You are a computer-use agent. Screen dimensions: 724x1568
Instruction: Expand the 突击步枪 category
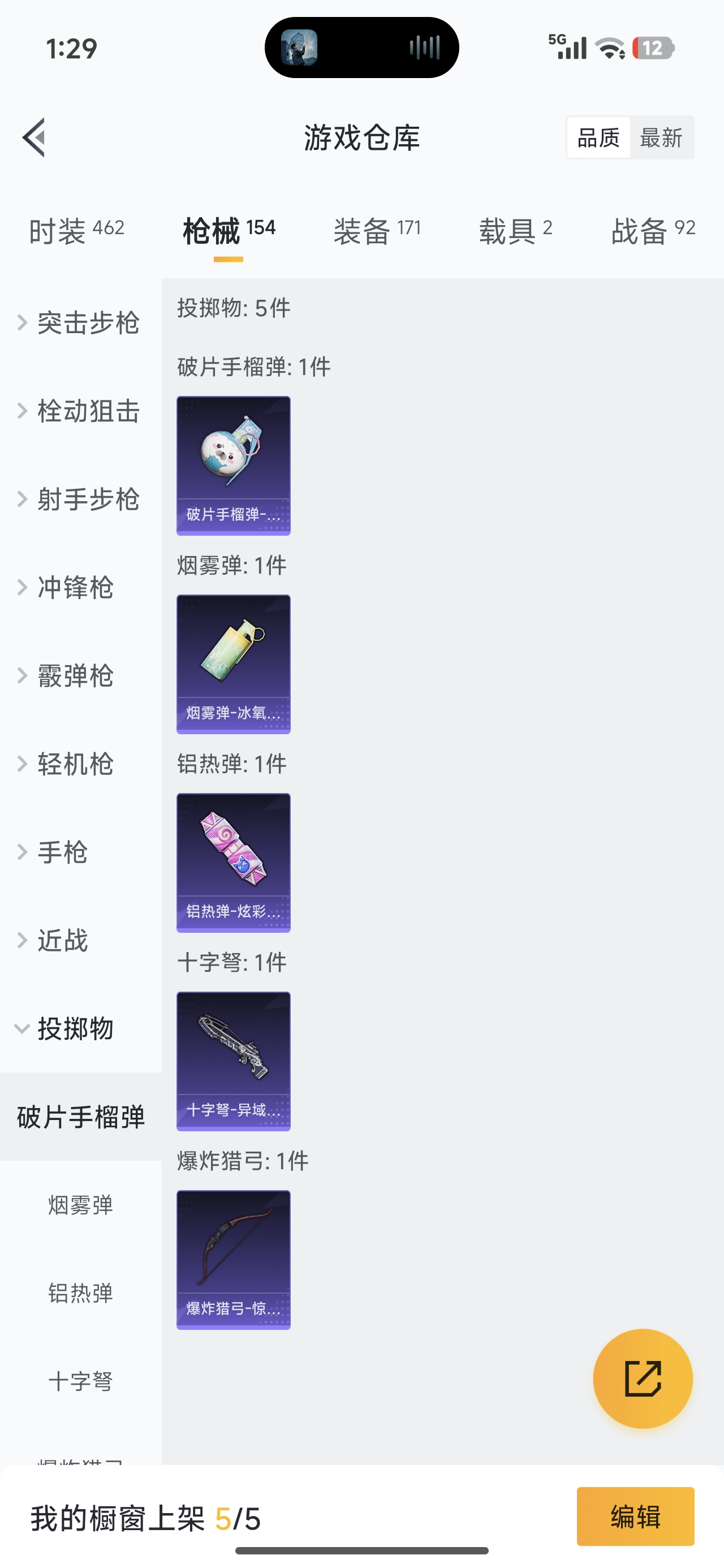point(80,322)
